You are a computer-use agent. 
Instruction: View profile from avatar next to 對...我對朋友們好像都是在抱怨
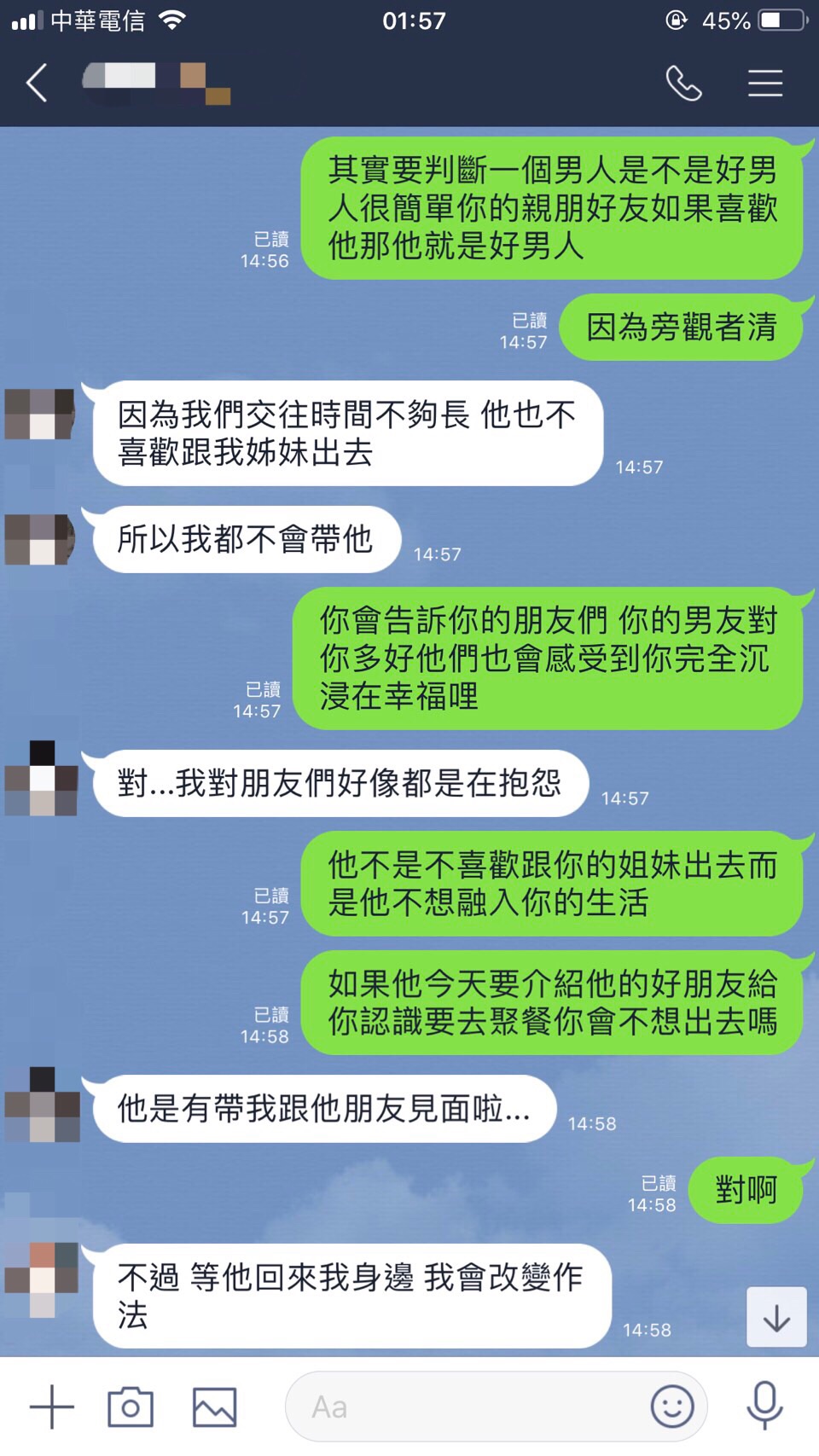pyautogui.click(x=42, y=778)
